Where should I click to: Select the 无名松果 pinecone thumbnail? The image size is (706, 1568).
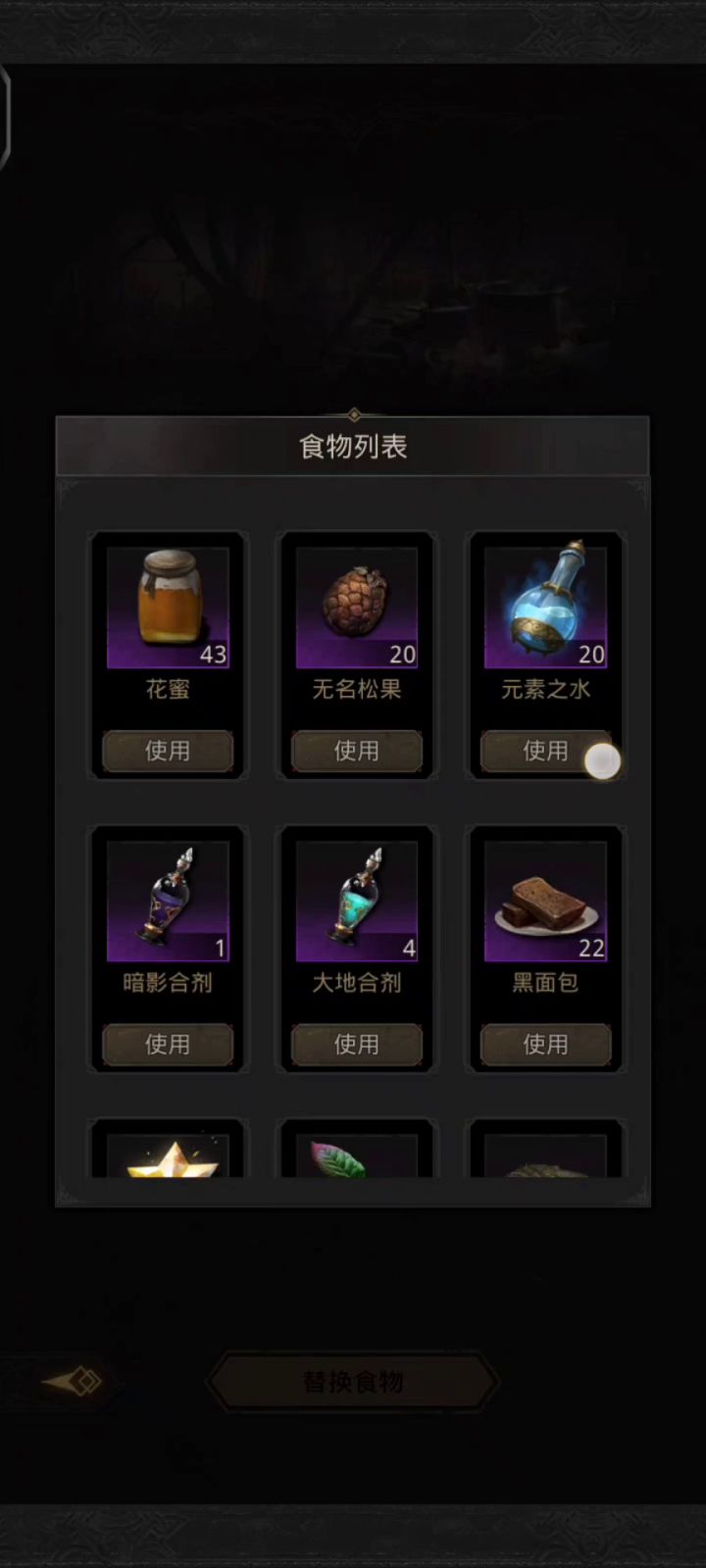(x=356, y=608)
